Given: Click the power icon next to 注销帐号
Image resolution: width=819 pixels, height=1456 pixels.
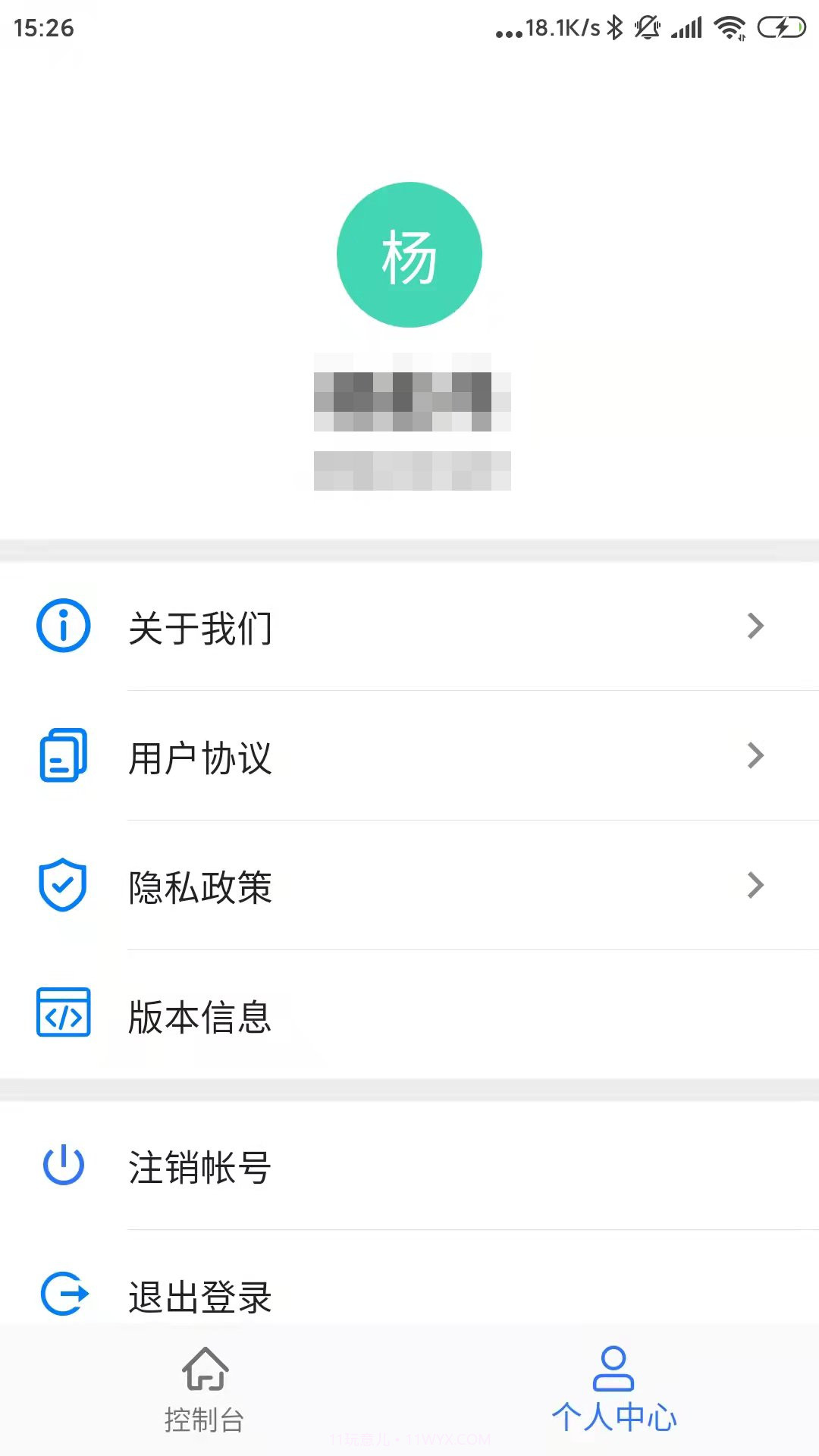Looking at the screenshot, I should pyautogui.click(x=63, y=1166).
